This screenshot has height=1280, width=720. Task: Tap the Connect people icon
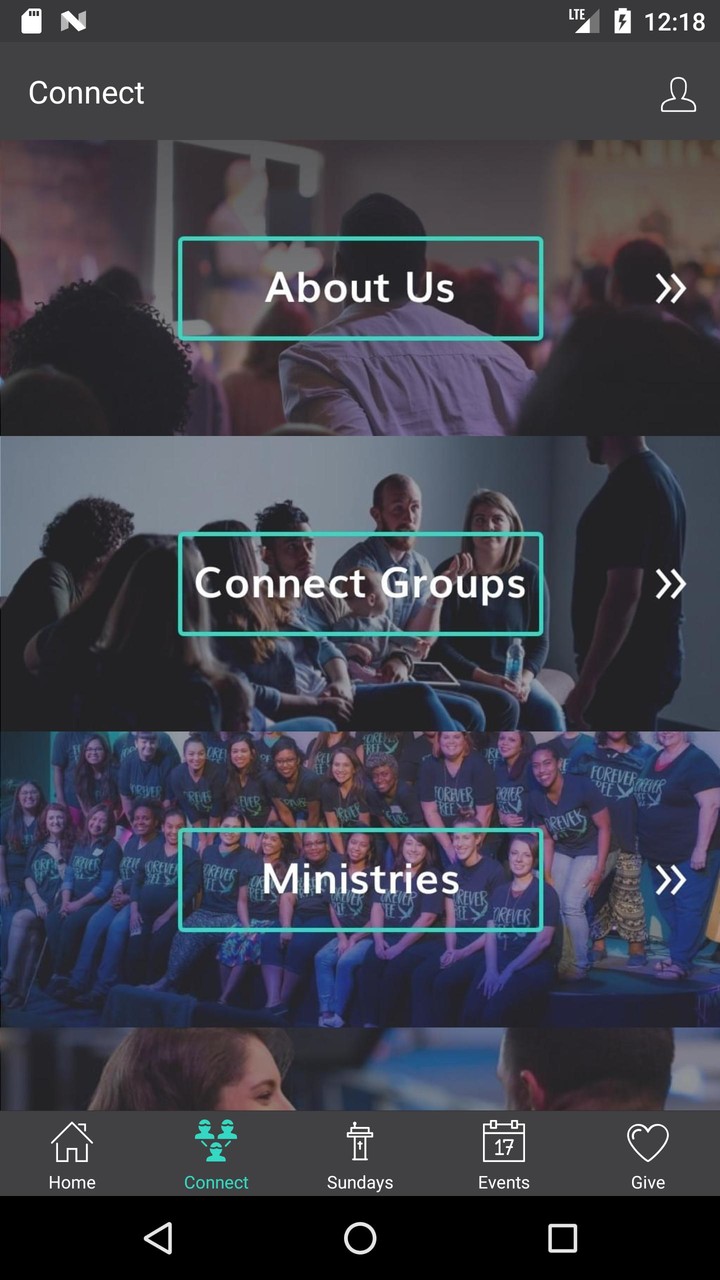216,1140
